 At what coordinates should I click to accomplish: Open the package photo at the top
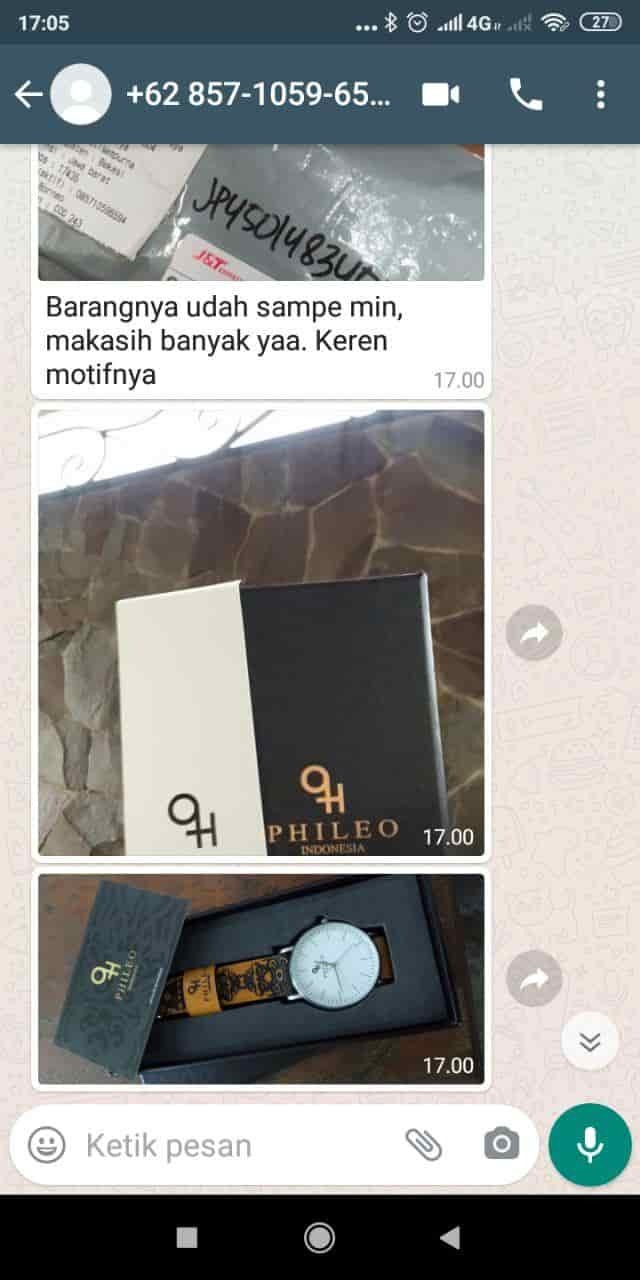click(x=260, y=212)
